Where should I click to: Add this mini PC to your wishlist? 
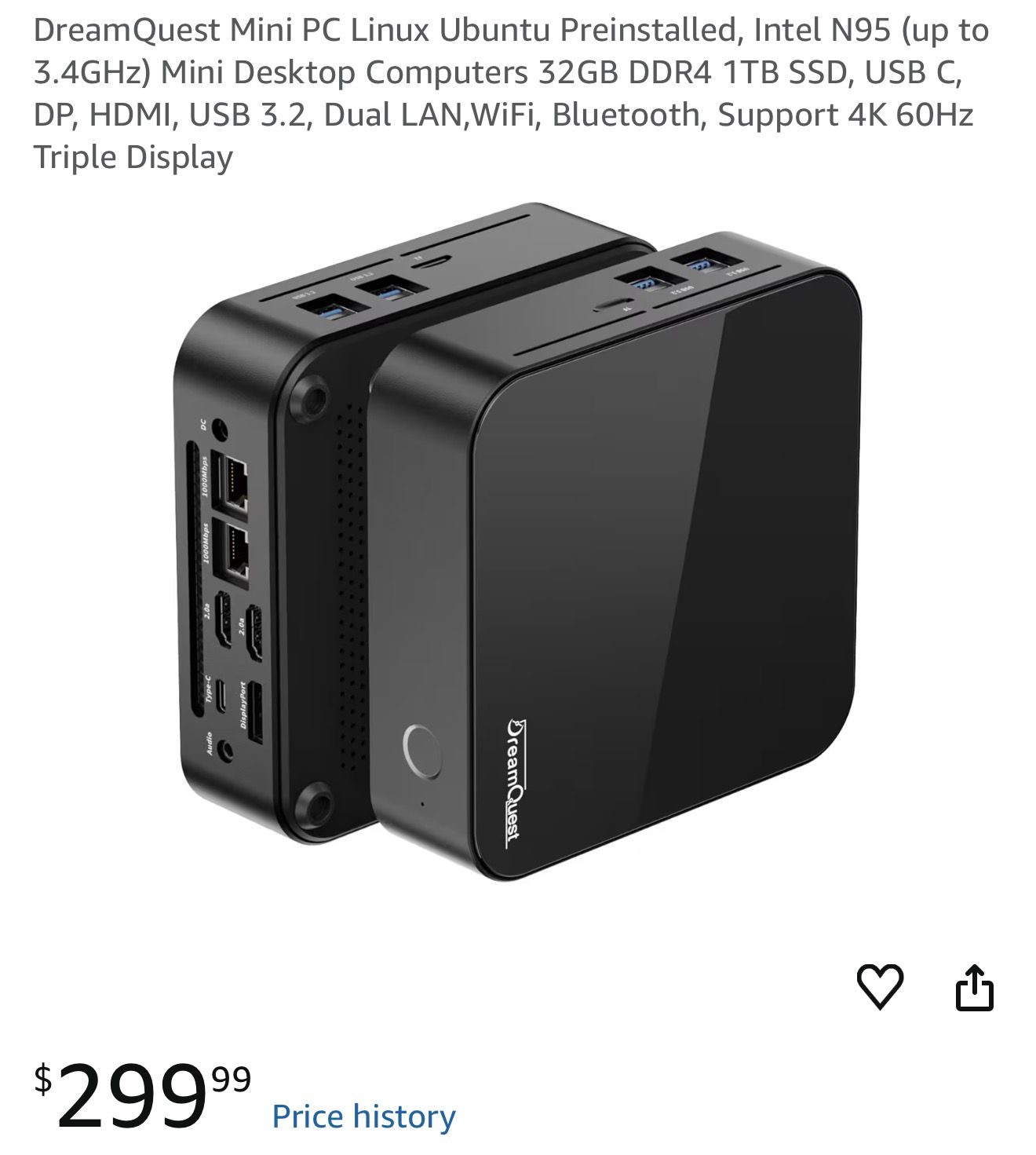[879, 986]
